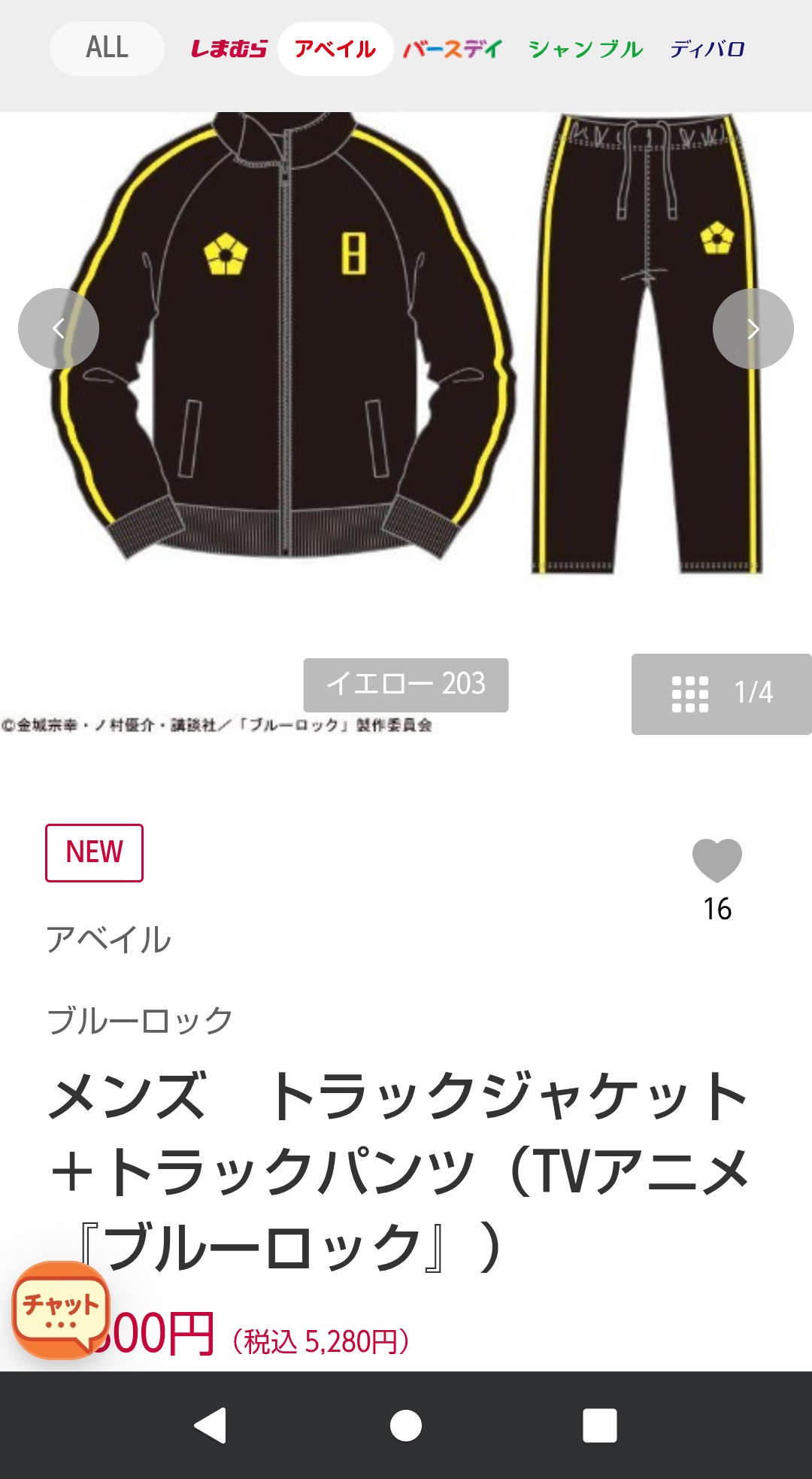This screenshot has height=1479, width=812.
Task: Go back using the system back button
Action: point(211,1425)
